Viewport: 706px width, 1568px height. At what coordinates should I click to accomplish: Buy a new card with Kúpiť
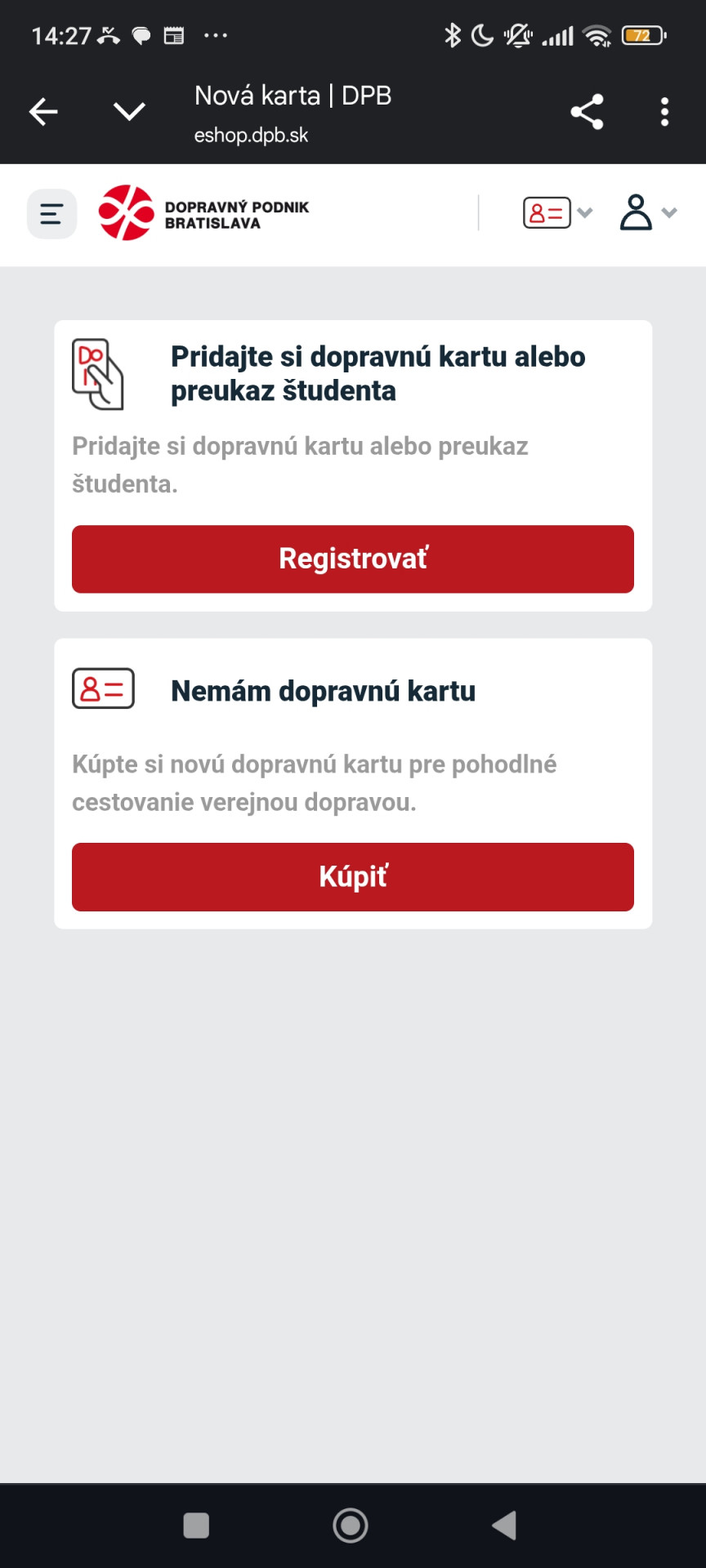point(353,877)
